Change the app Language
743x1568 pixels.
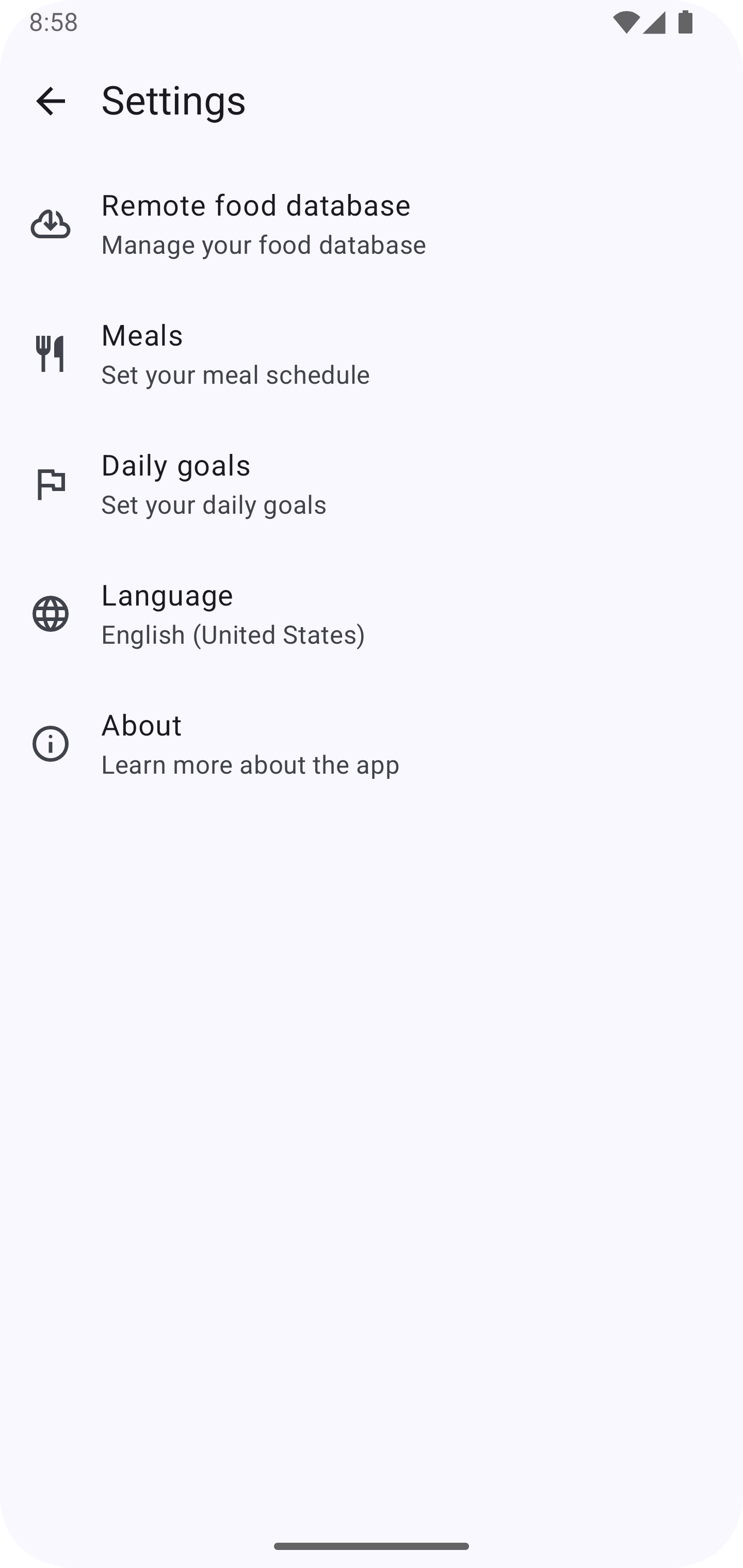372,614
